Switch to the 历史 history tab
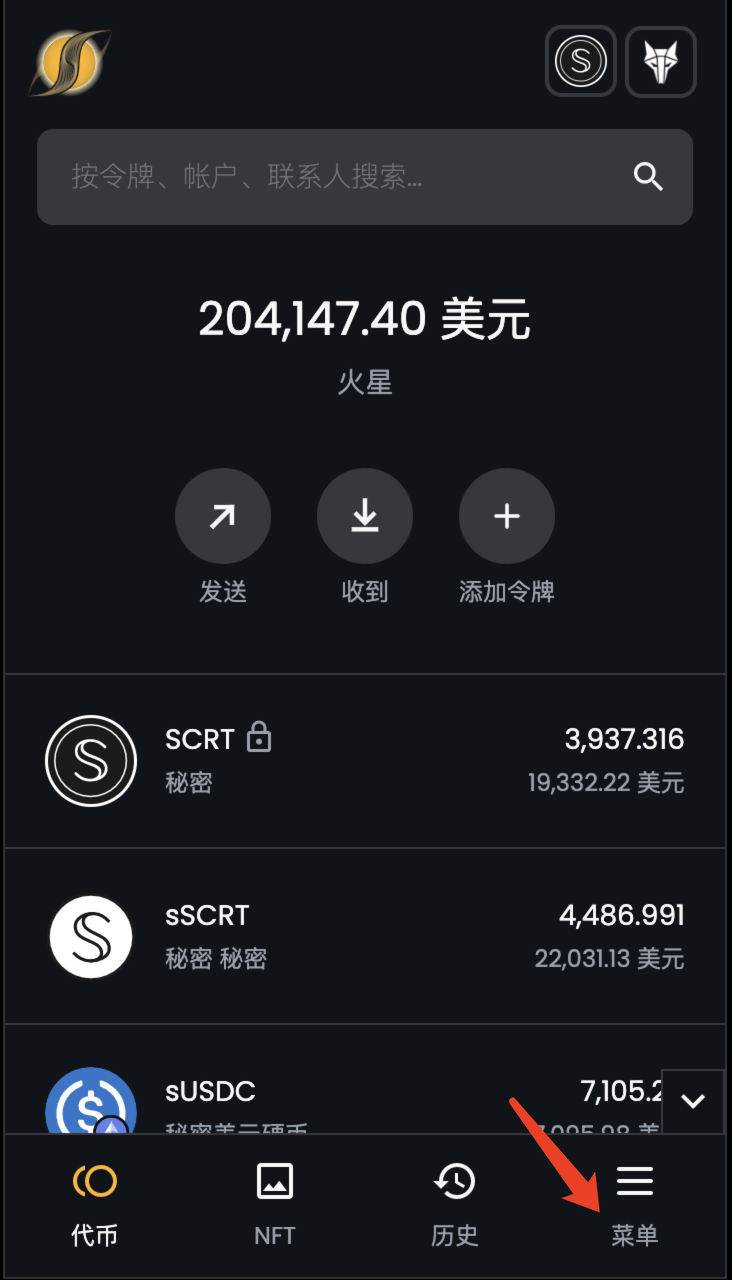The width and height of the screenshot is (732, 1280). [455, 1205]
